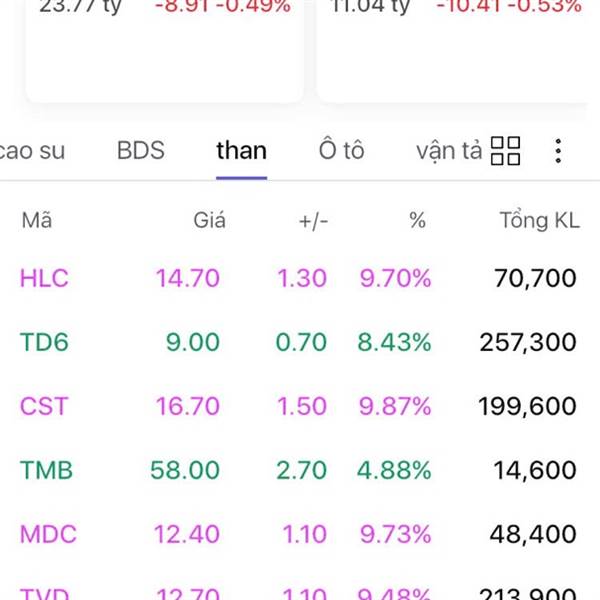Select the than tab

pos(241,151)
